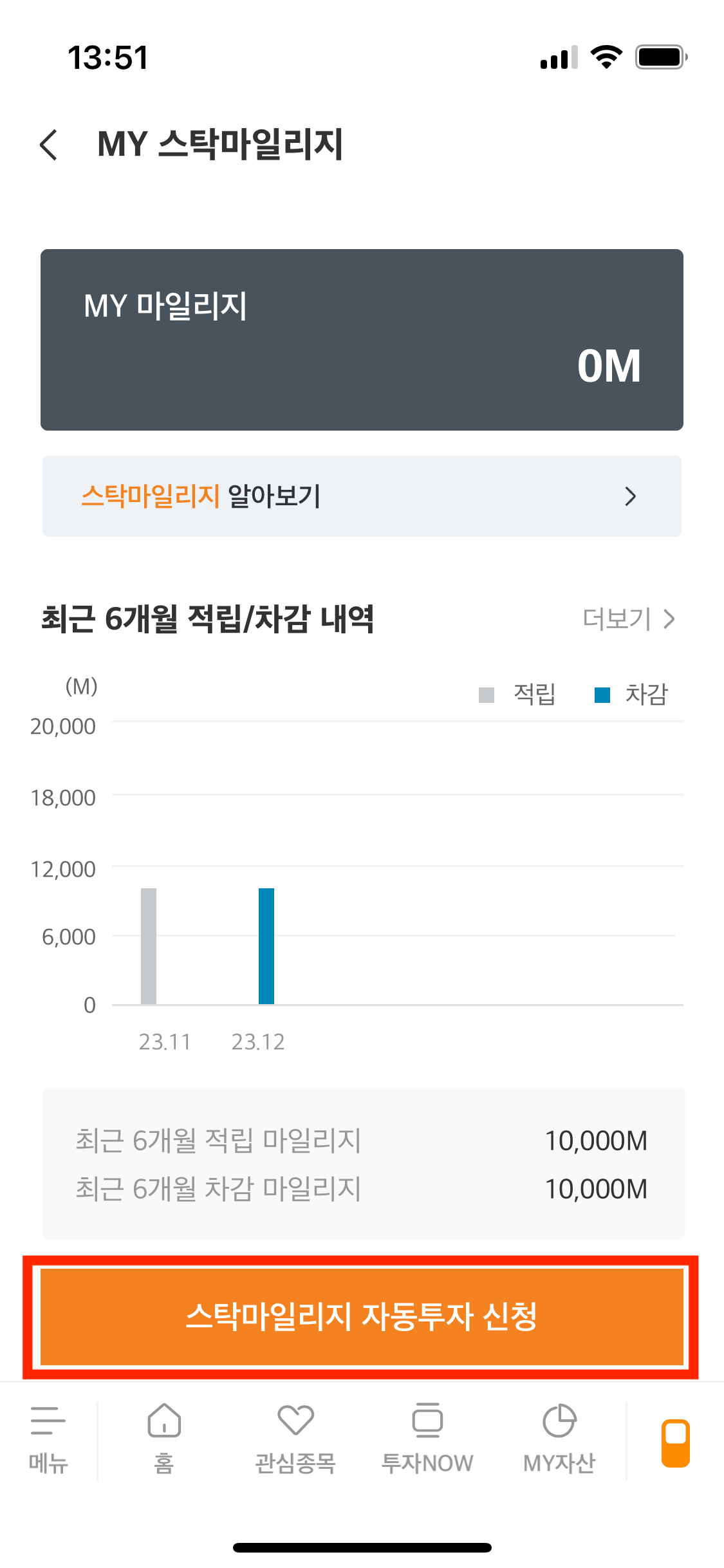Switch to the MY자산 tab
The height and width of the screenshot is (1568, 724).
[x=559, y=1440]
